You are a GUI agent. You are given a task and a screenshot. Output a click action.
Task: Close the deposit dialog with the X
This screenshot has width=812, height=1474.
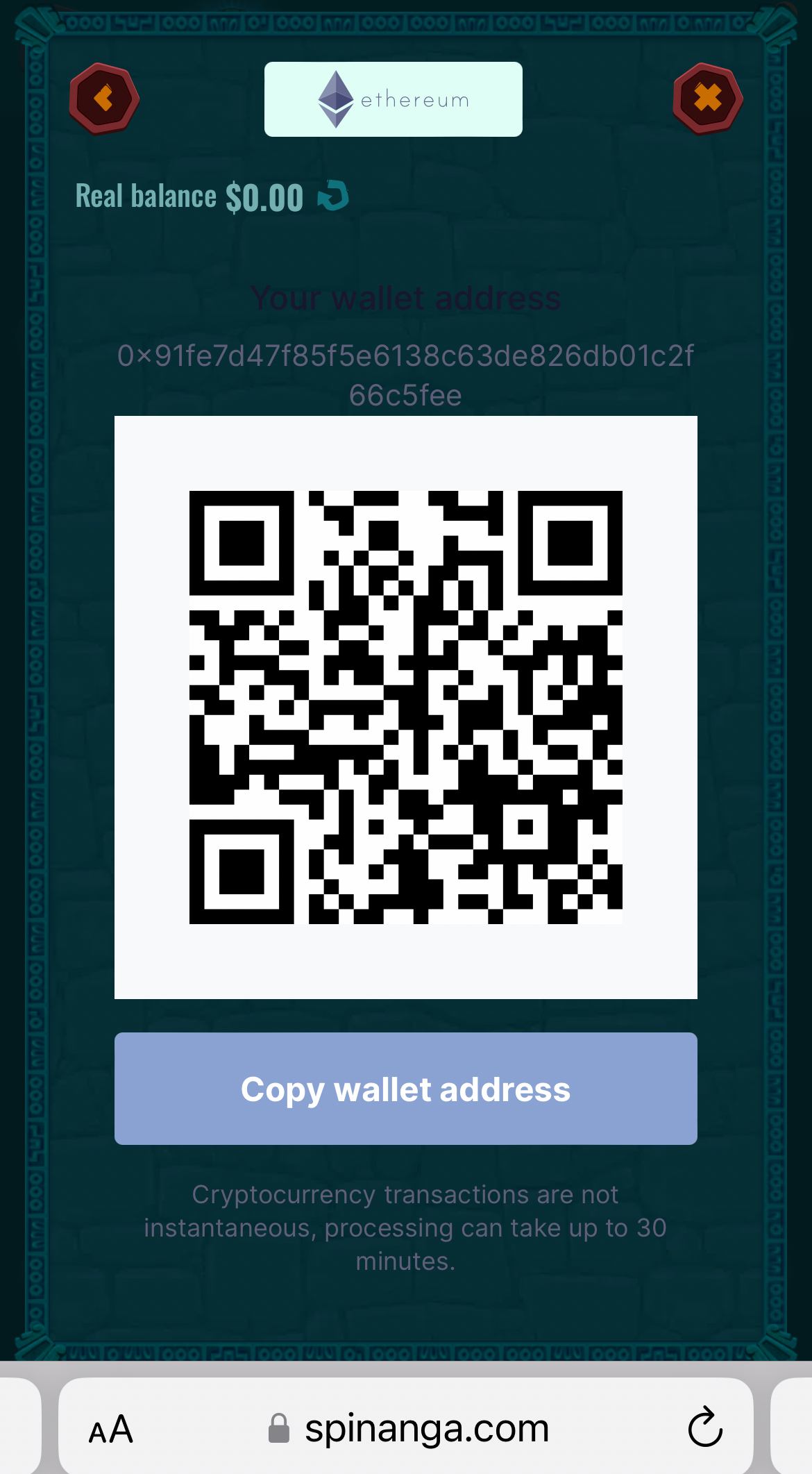pyautogui.click(x=707, y=99)
